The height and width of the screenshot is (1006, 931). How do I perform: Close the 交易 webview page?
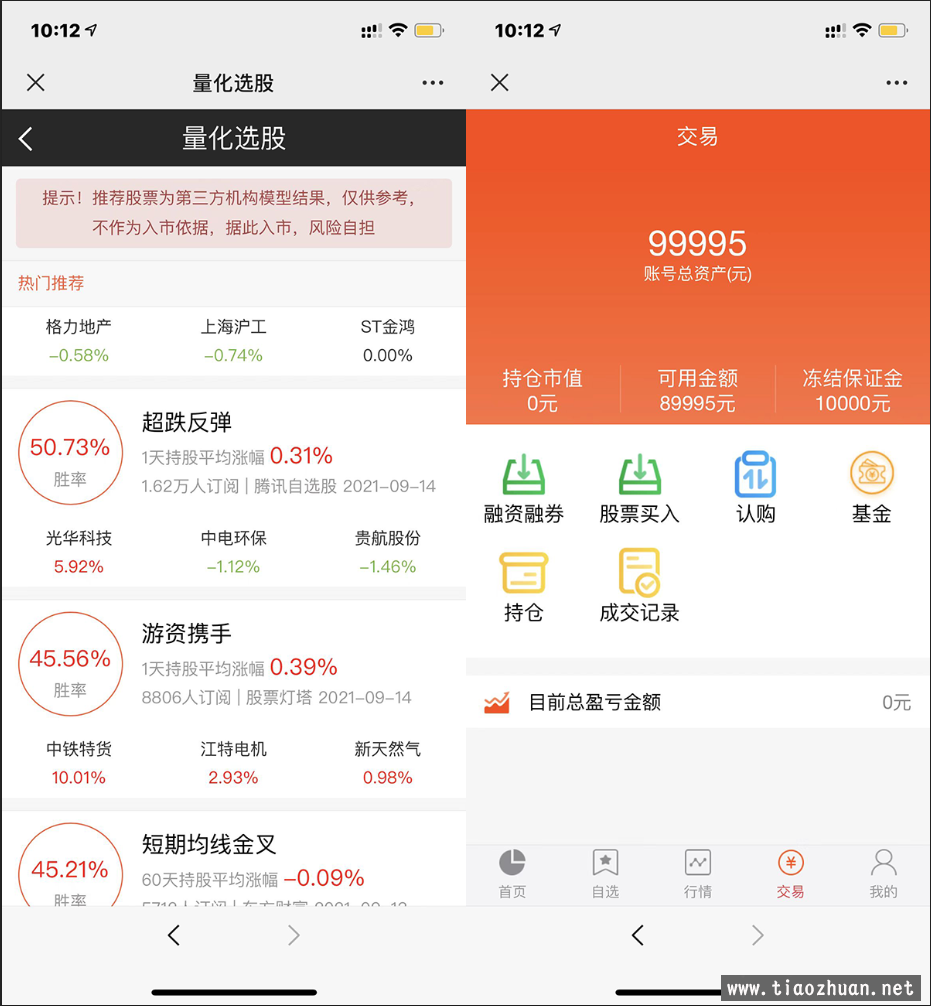[500, 83]
